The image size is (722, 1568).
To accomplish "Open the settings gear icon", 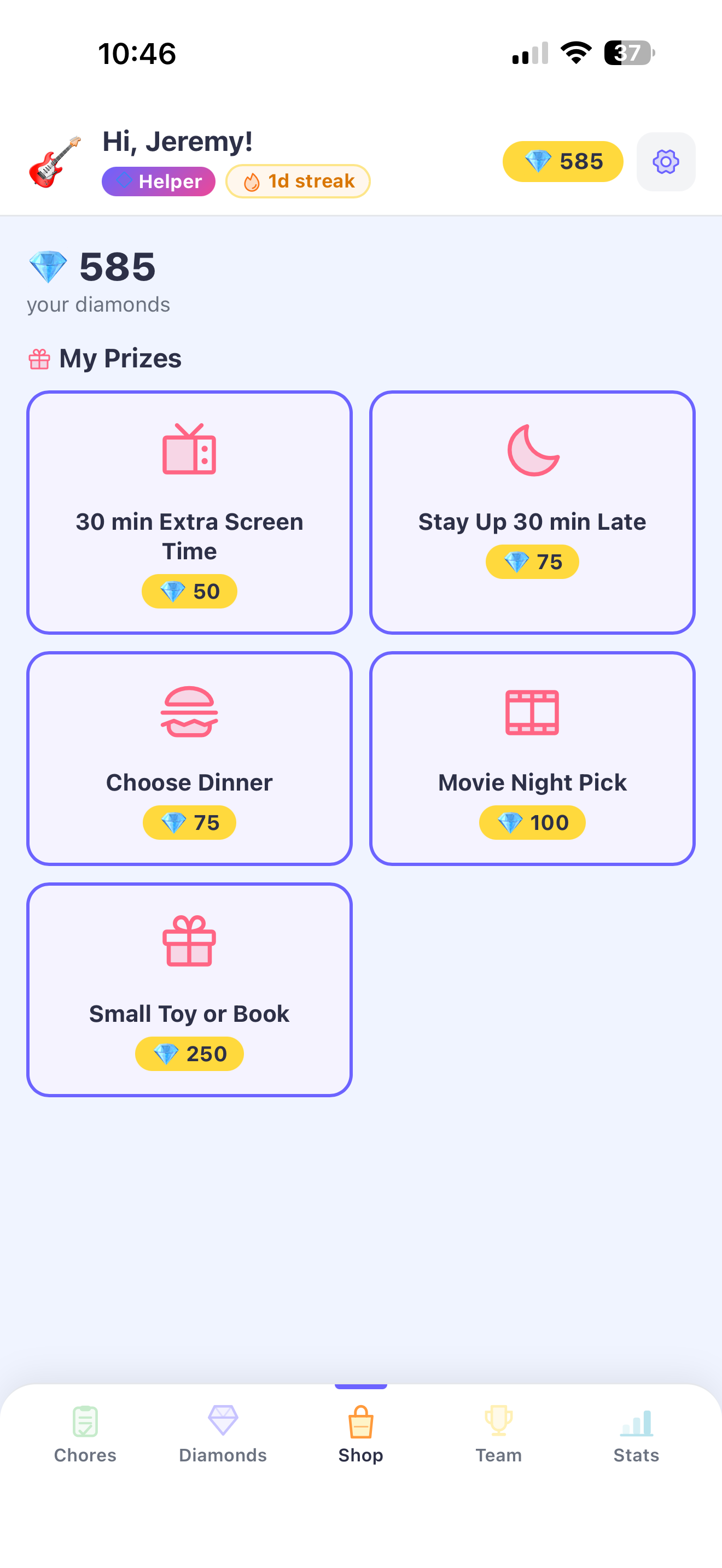I will tap(665, 162).
